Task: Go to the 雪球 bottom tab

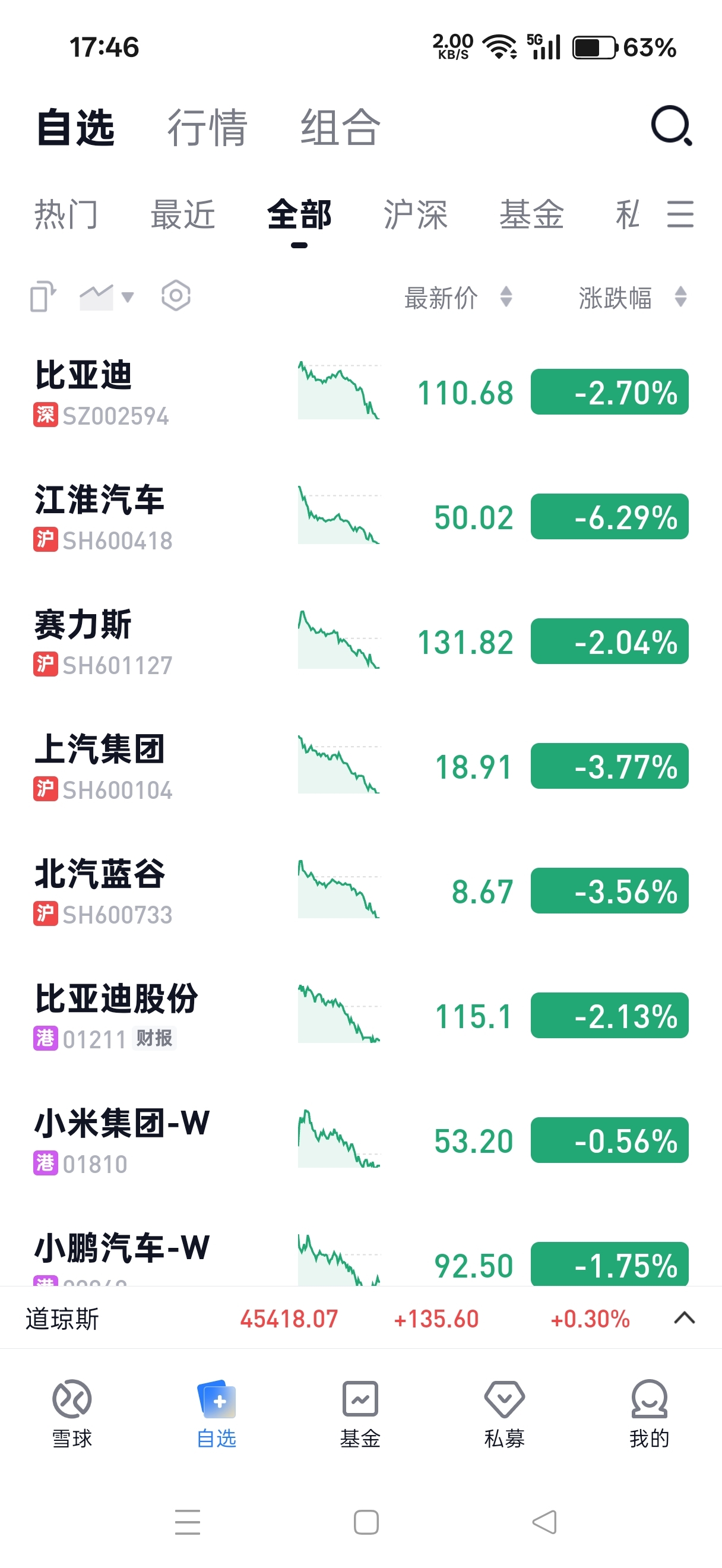Action: pyautogui.click(x=72, y=1414)
